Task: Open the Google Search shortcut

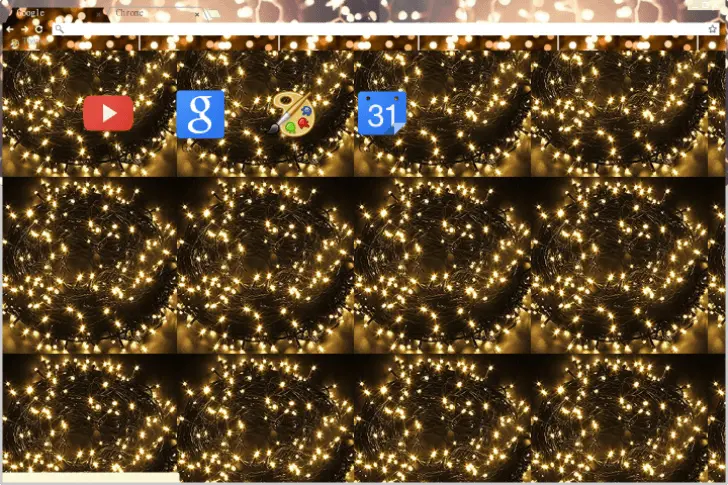Action: click(x=200, y=114)
